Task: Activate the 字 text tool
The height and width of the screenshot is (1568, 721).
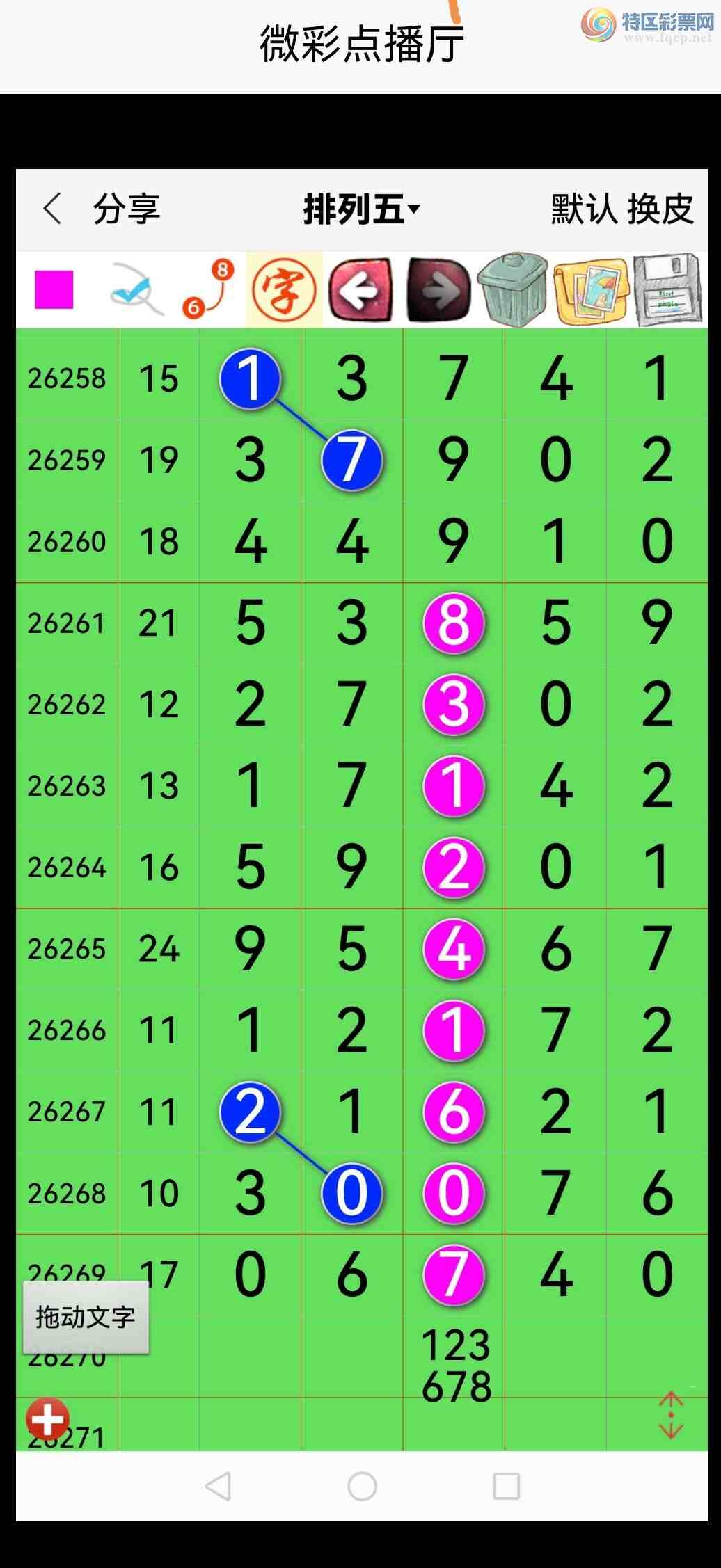Action: (x=284, y=289)
